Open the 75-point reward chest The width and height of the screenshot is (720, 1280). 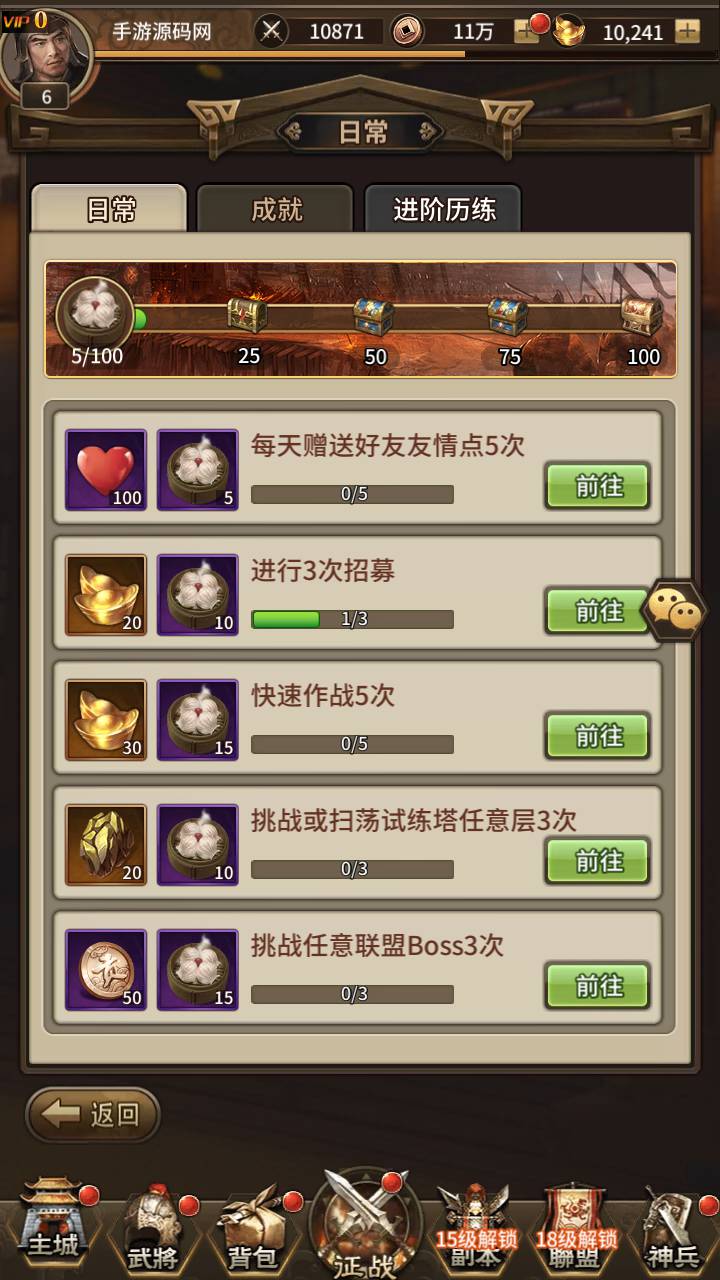(x=508, y=316)
